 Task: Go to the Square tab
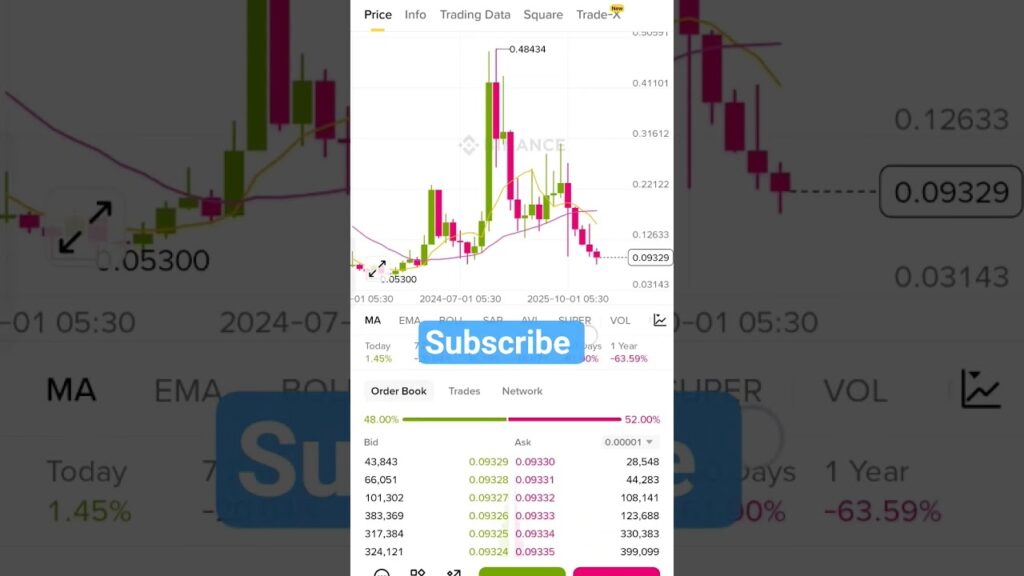pos(543,15)
